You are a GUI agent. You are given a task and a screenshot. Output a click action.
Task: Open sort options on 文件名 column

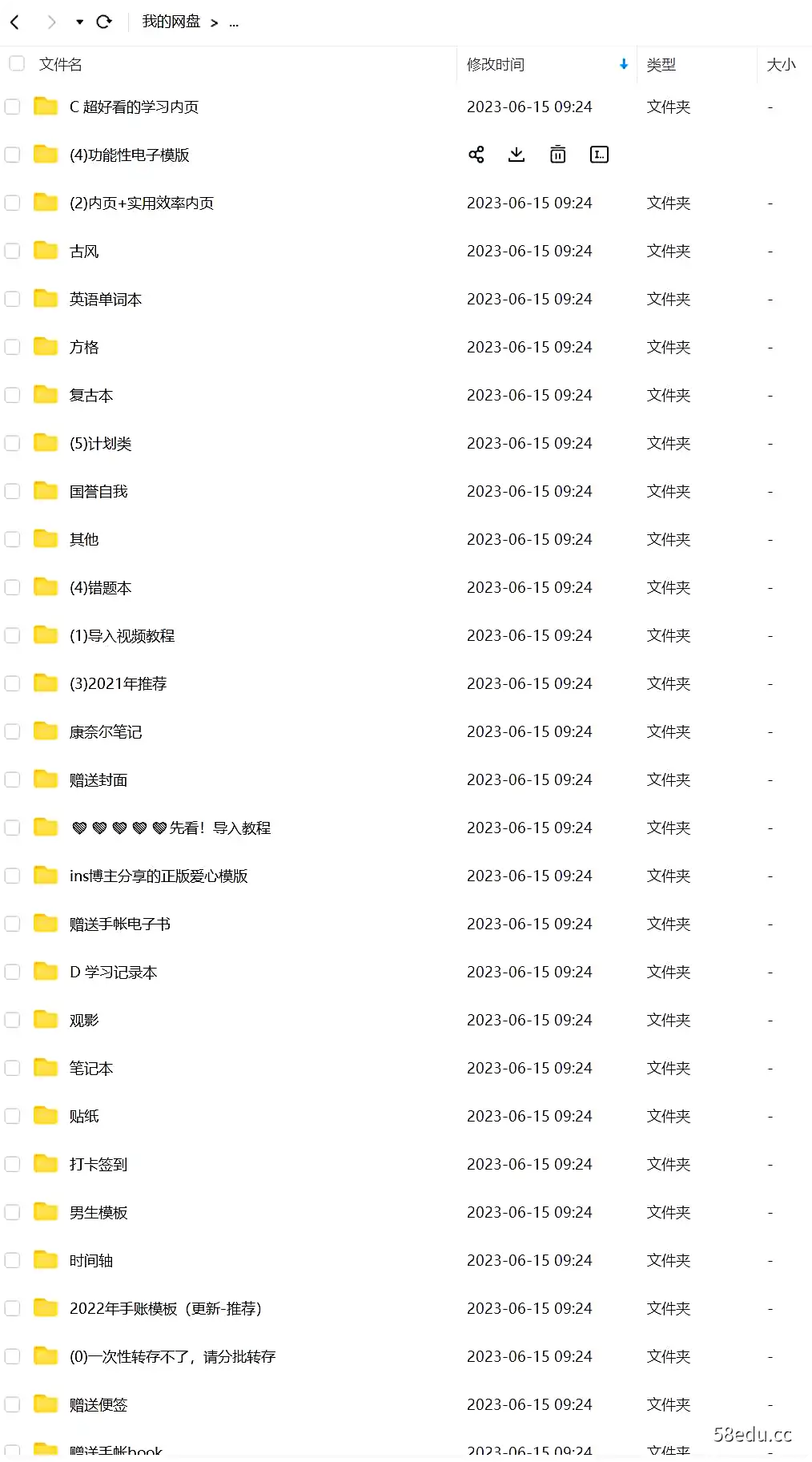click(x=59, y=64)
